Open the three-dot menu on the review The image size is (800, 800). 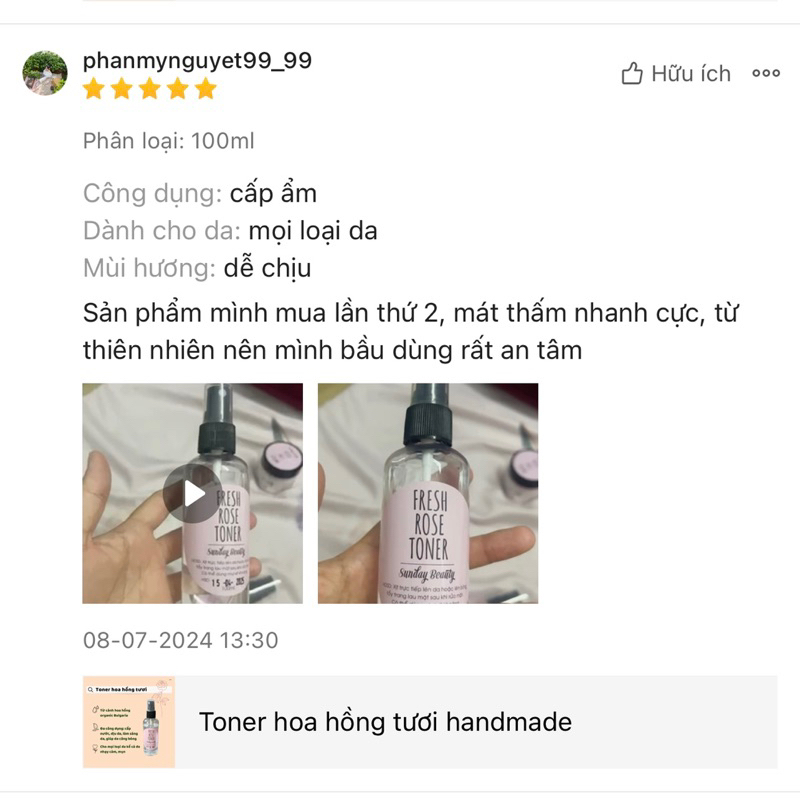[766, 73]
